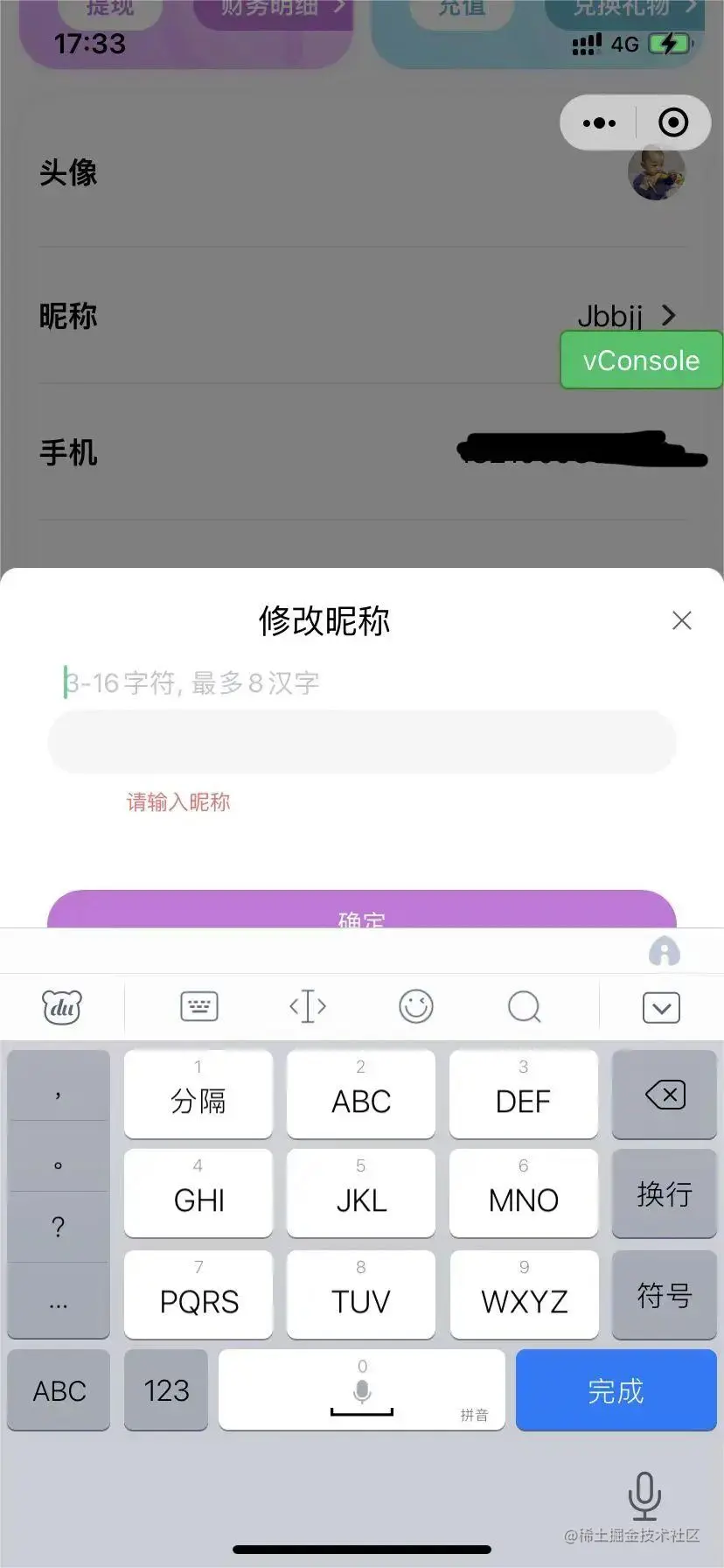Open the mini program overflow menu
Screen dimensions: 724x1568
click(x=599, y=122)
